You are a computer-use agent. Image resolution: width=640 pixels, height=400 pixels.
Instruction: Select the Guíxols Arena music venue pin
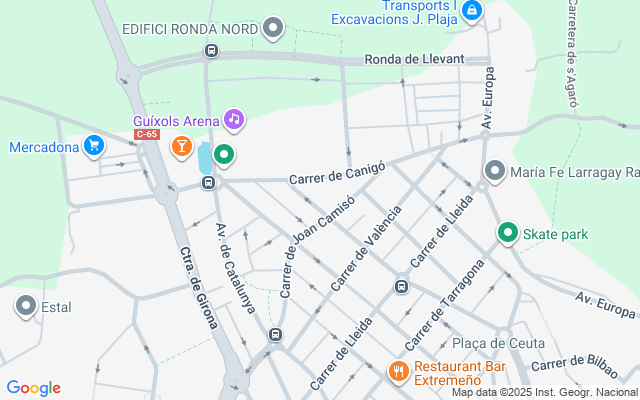pos(234,120)
